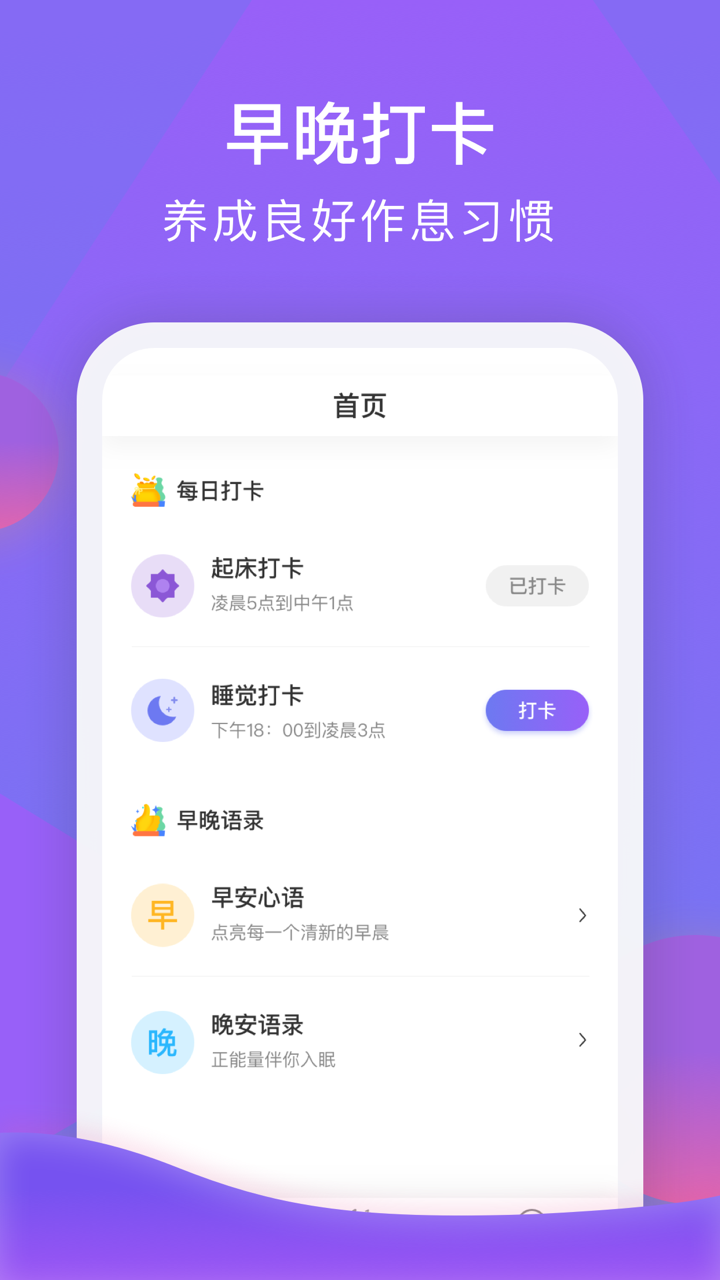
Task: Tap the yellow 早 icon for morning quotes
Action: pyautogui.click(x=162, y=915)
